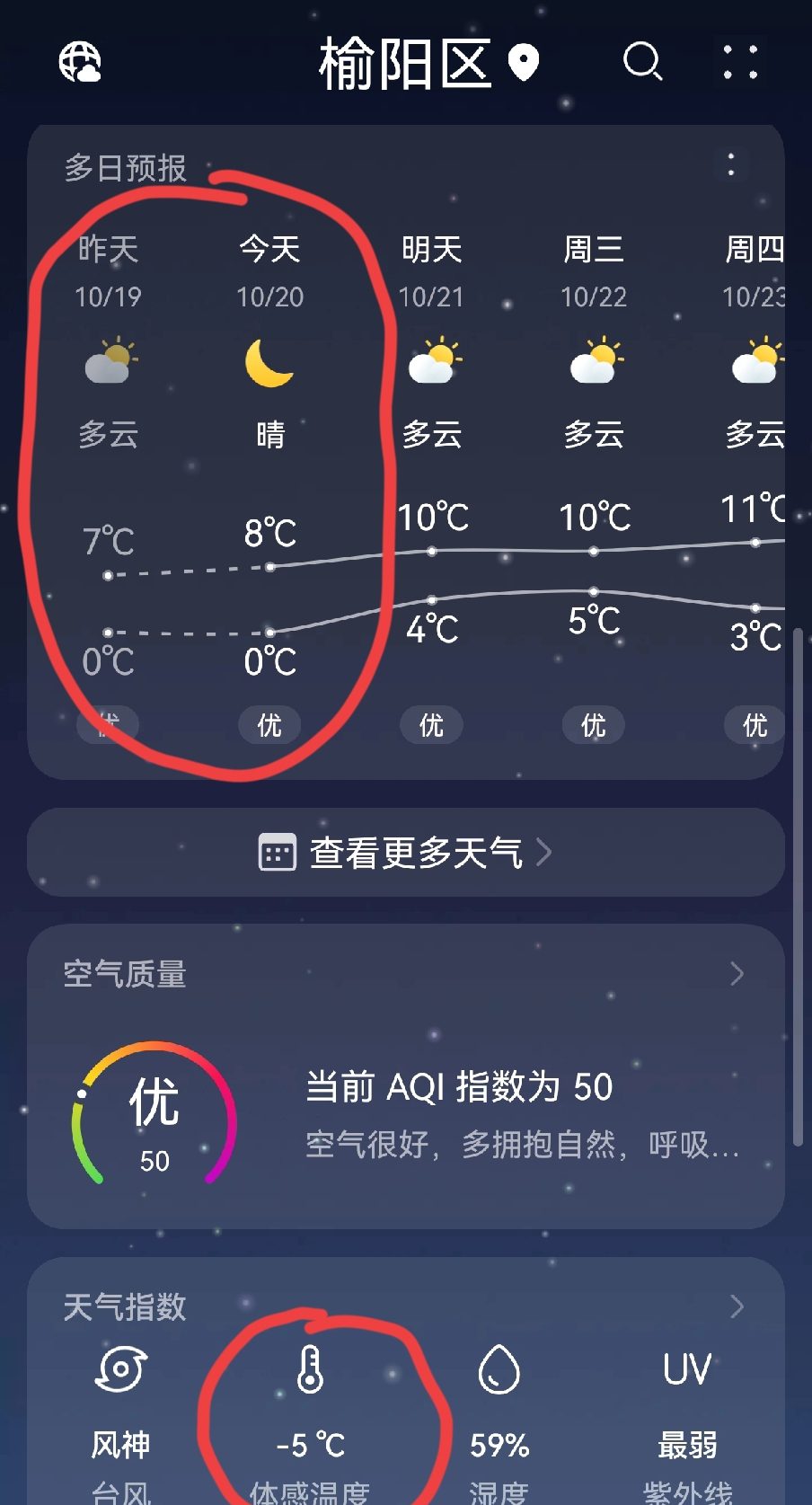Select the 周三 10/22 forecast column
This screenshot has height=1505, width=812.
(x=593, y=449)
